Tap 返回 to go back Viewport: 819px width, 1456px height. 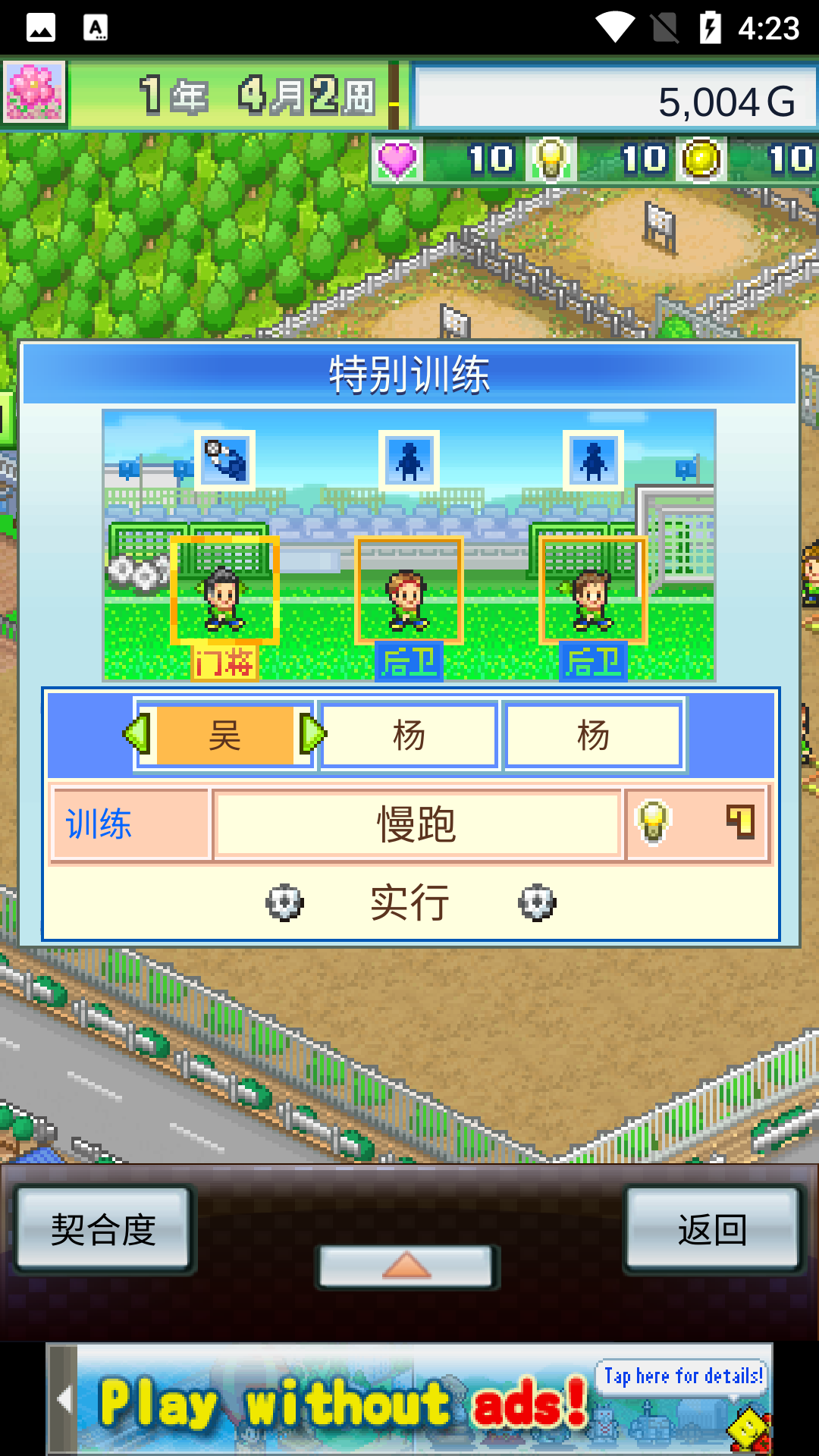712,1229
